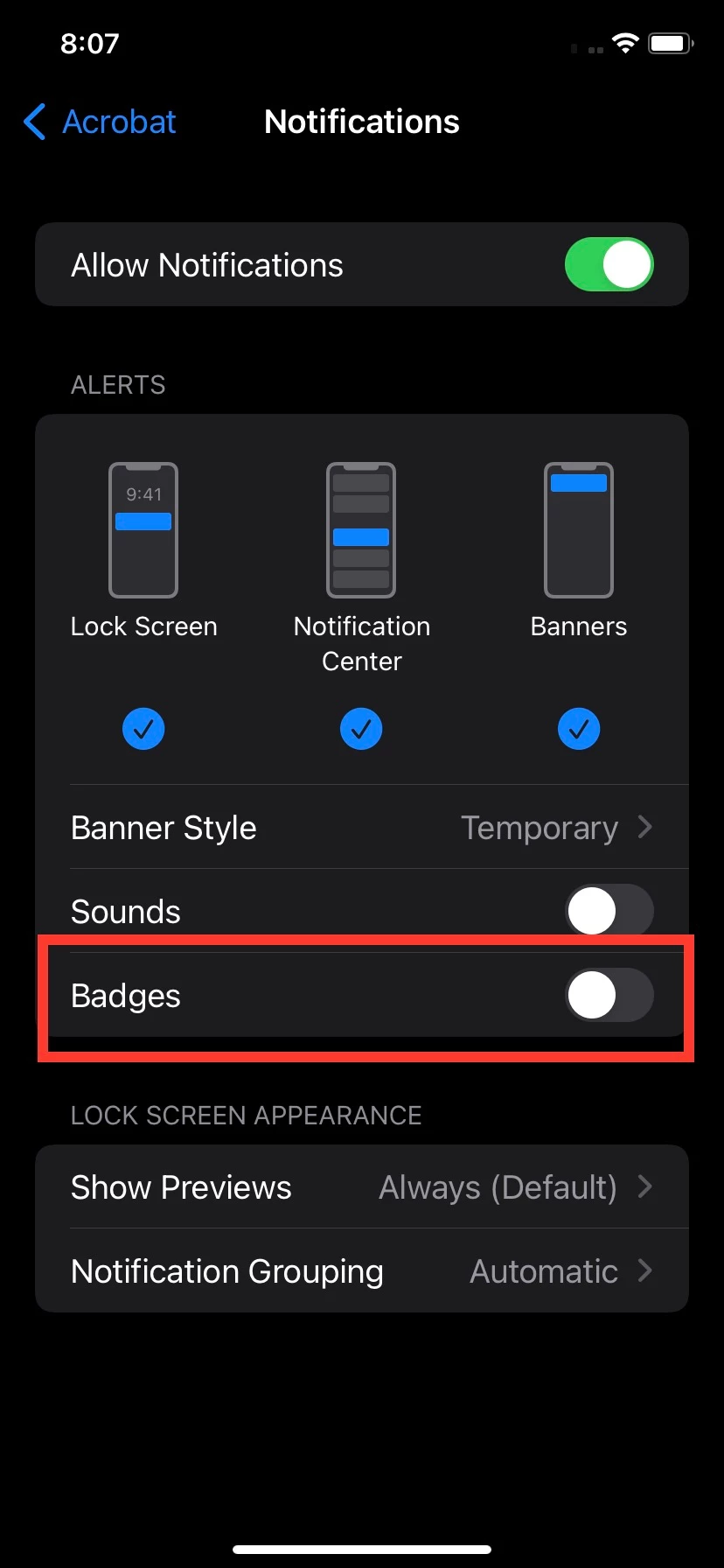Uncheck Banners alerts
The height and width of the screenshot is (1568, 724).
(579, 729)
